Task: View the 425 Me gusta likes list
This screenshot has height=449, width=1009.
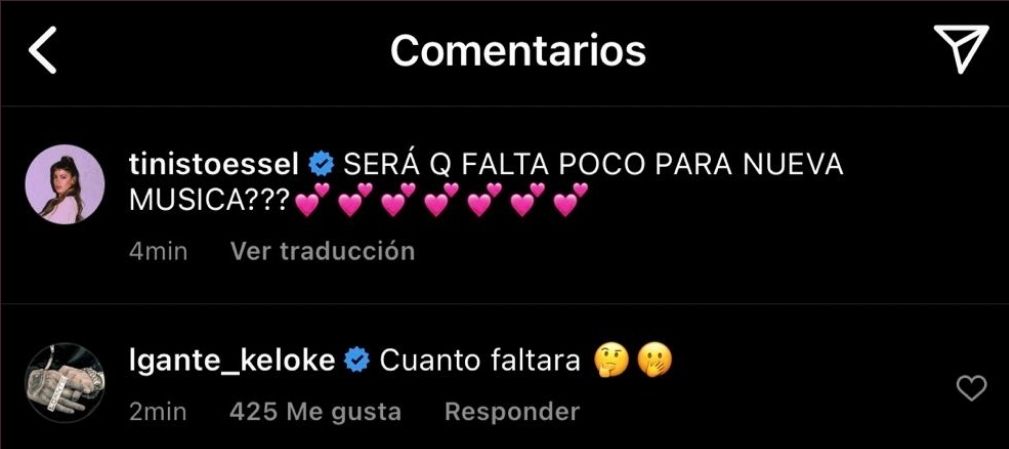Action: 314,411
